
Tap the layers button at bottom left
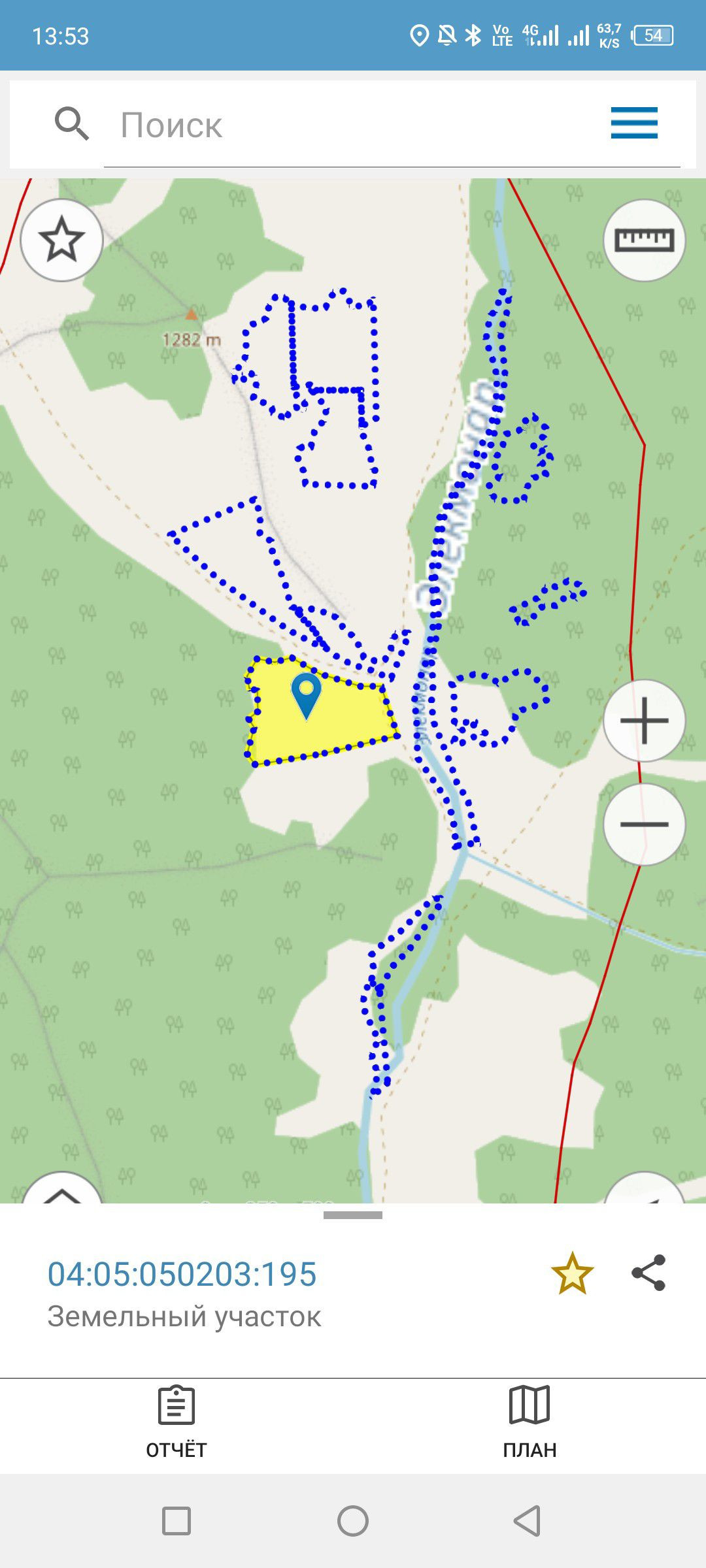pos(62,1189)
